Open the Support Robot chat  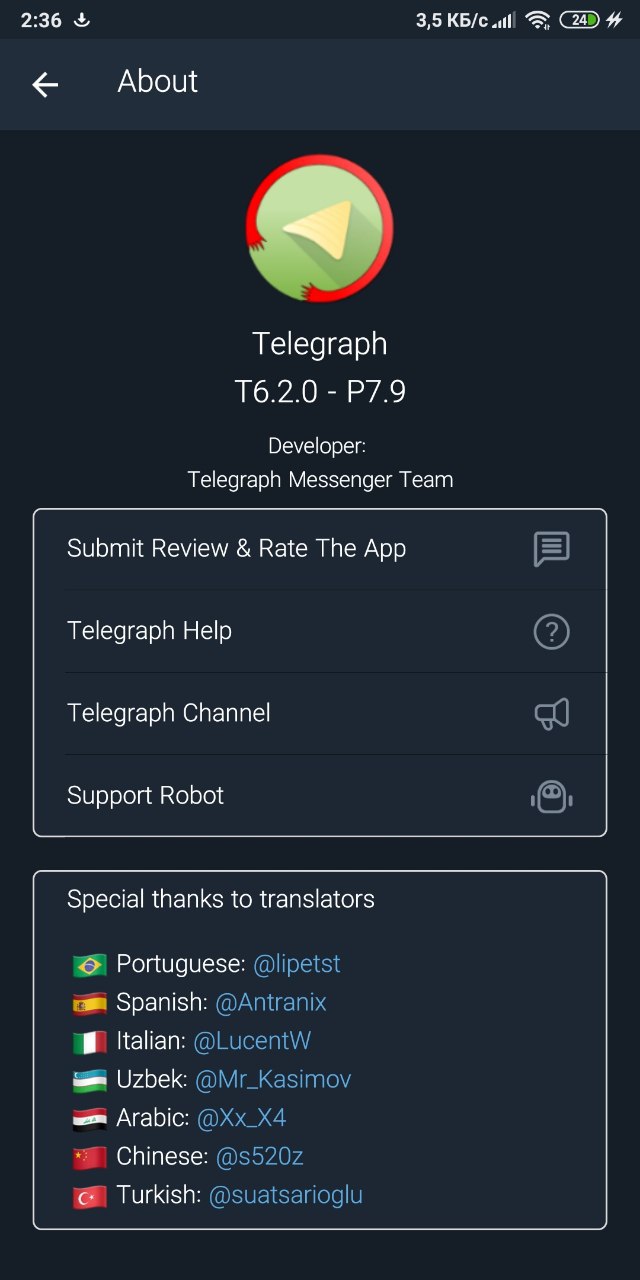pyautogui.click(x=320, y=796)
